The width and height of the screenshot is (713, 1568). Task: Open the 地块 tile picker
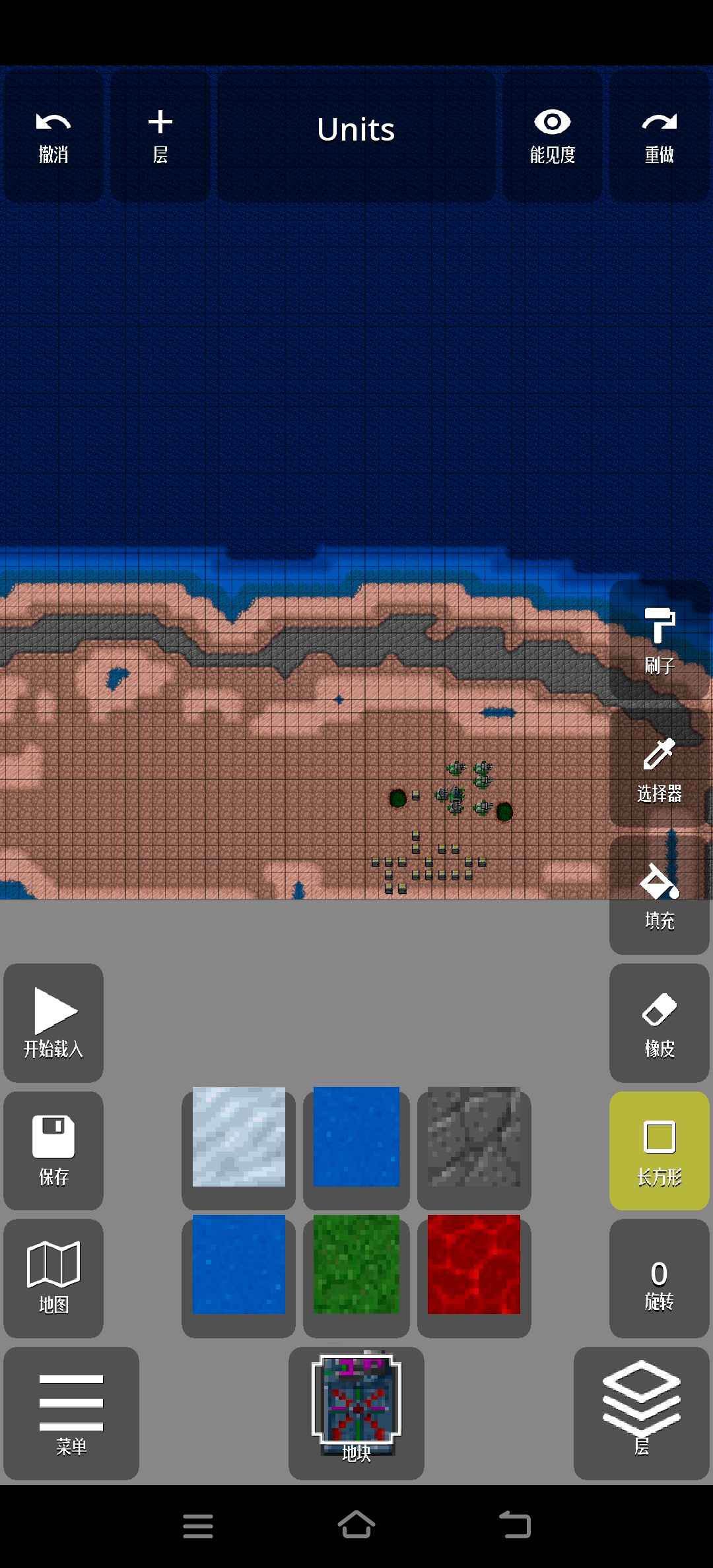click(356, 1413)
